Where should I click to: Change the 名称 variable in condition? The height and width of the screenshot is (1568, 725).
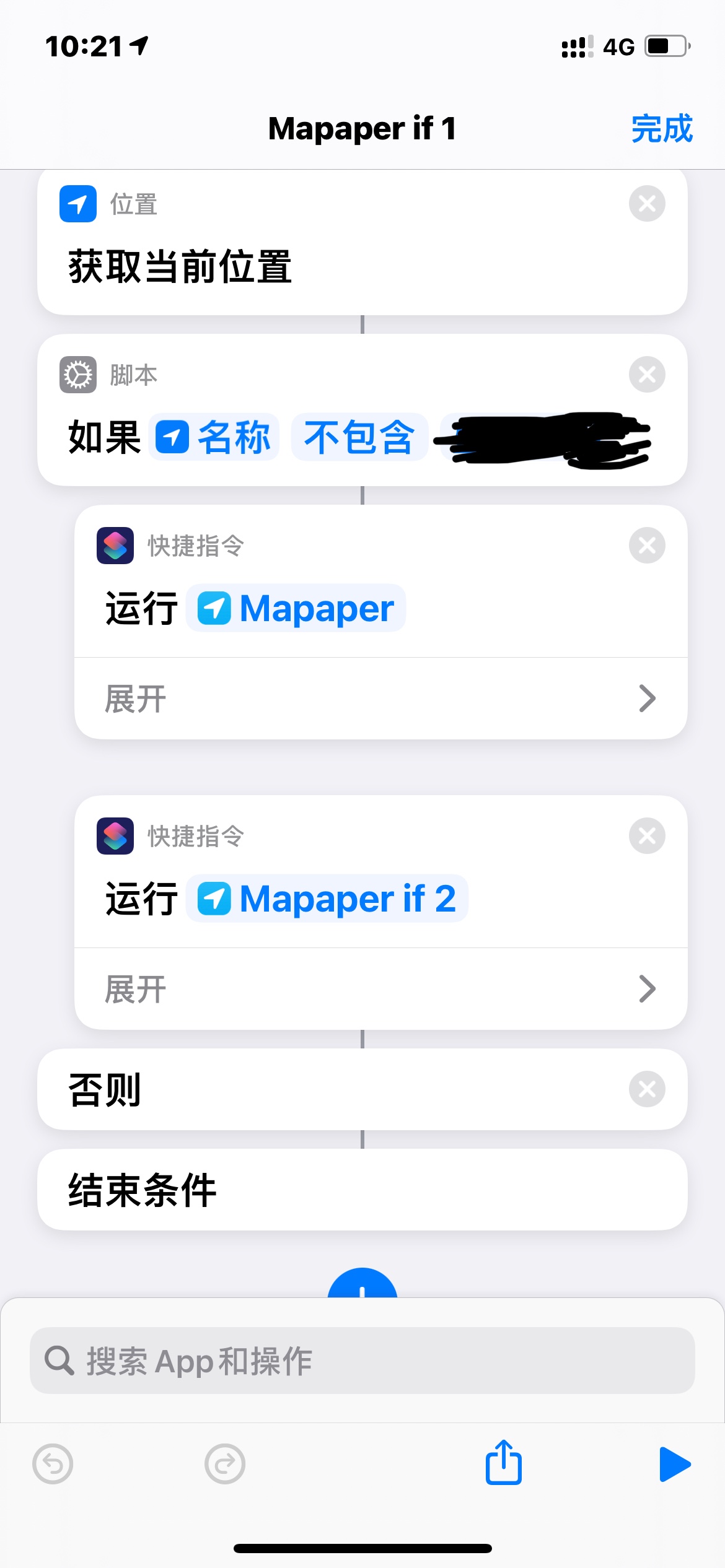[214, 437]
